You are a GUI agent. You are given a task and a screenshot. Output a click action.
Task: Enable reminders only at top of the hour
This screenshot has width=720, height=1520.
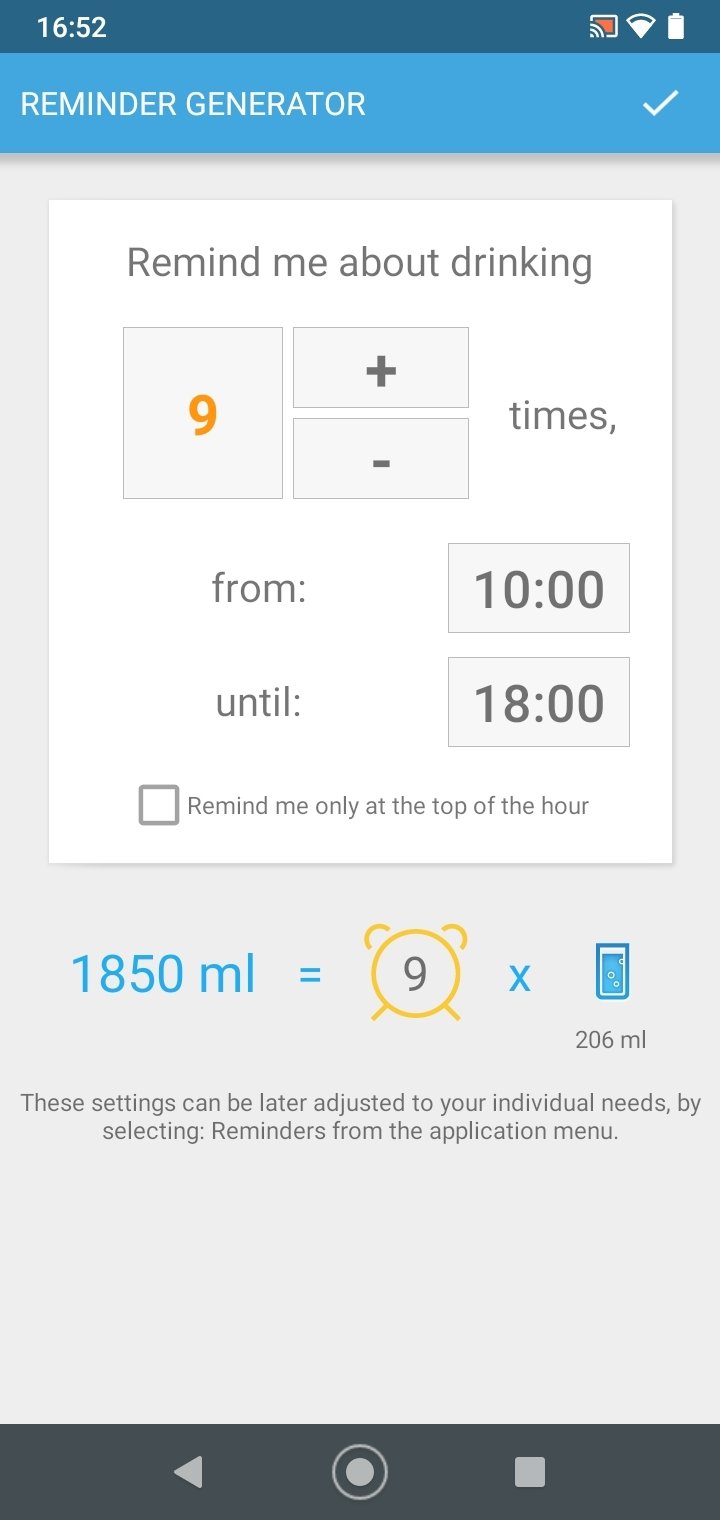(159, 805)
